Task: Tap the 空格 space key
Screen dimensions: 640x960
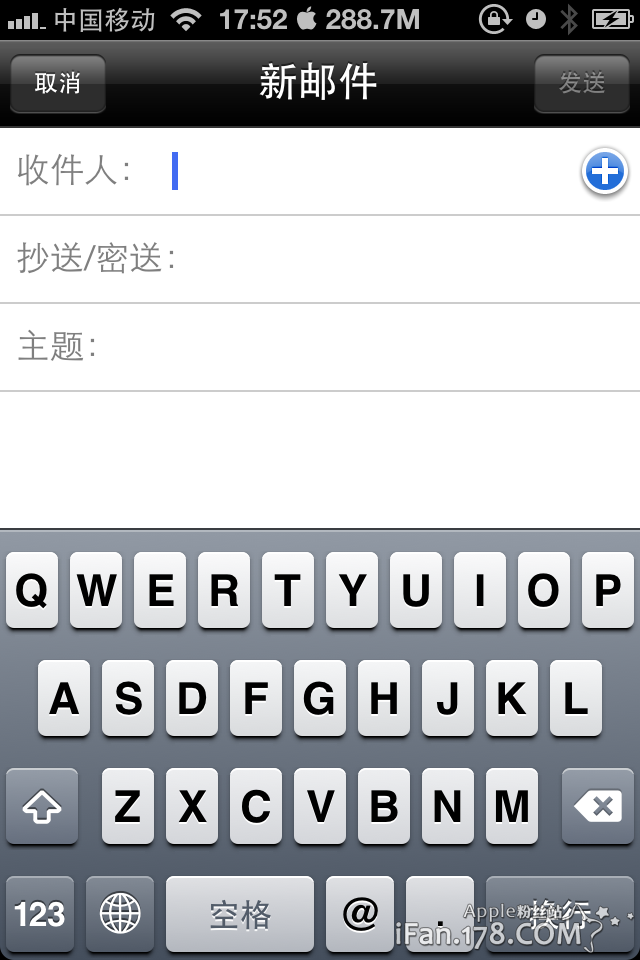Action: coord(240,913)
